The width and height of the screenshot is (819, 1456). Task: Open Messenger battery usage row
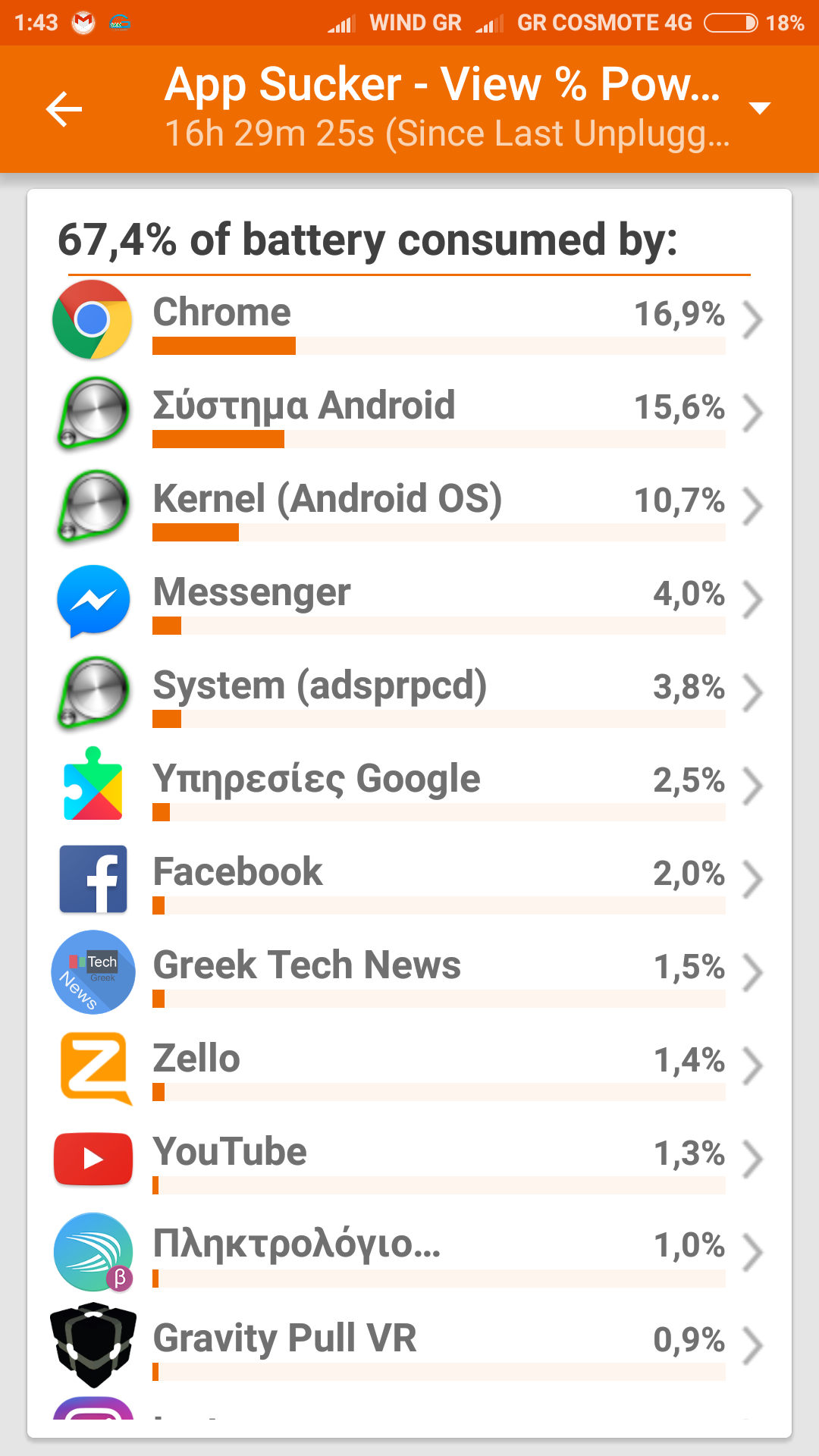(x=409, y=599)
